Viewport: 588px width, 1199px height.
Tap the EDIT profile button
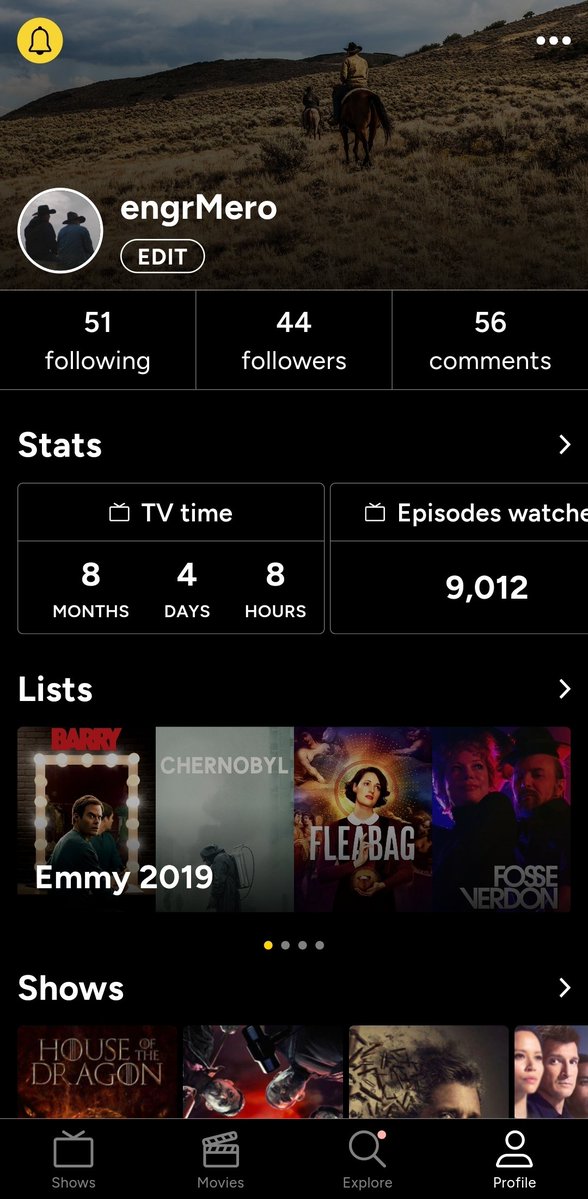point(163,256)
